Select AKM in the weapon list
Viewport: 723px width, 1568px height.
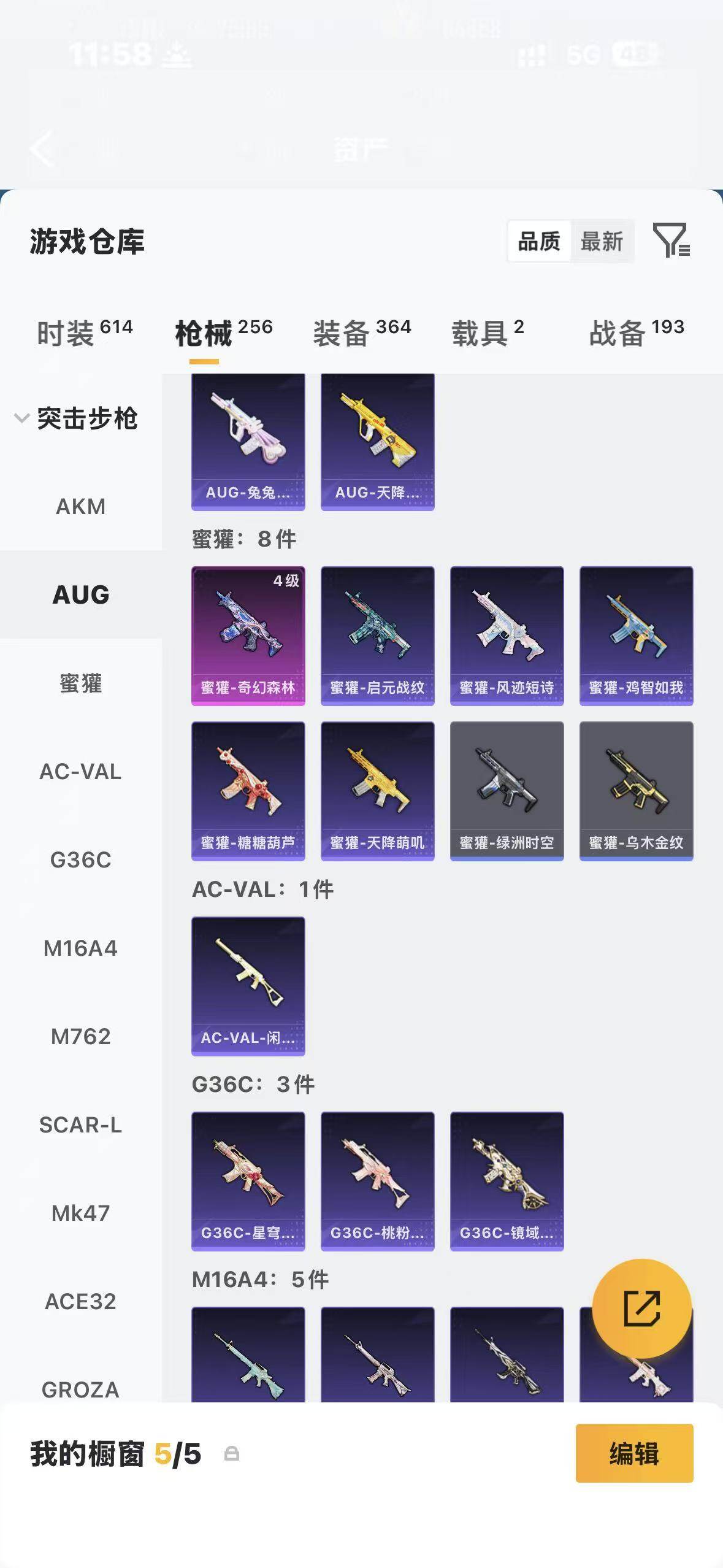[80, 507]
